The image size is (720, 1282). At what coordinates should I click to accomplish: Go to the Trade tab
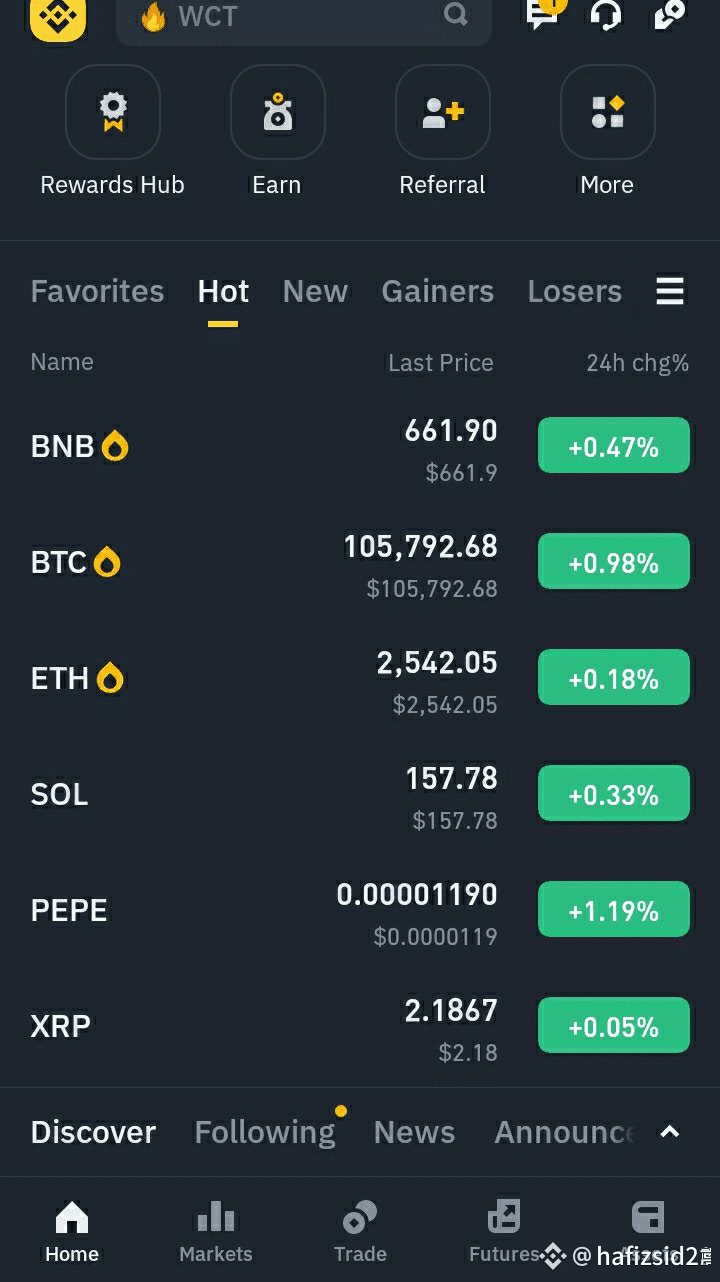[360, 1233]
